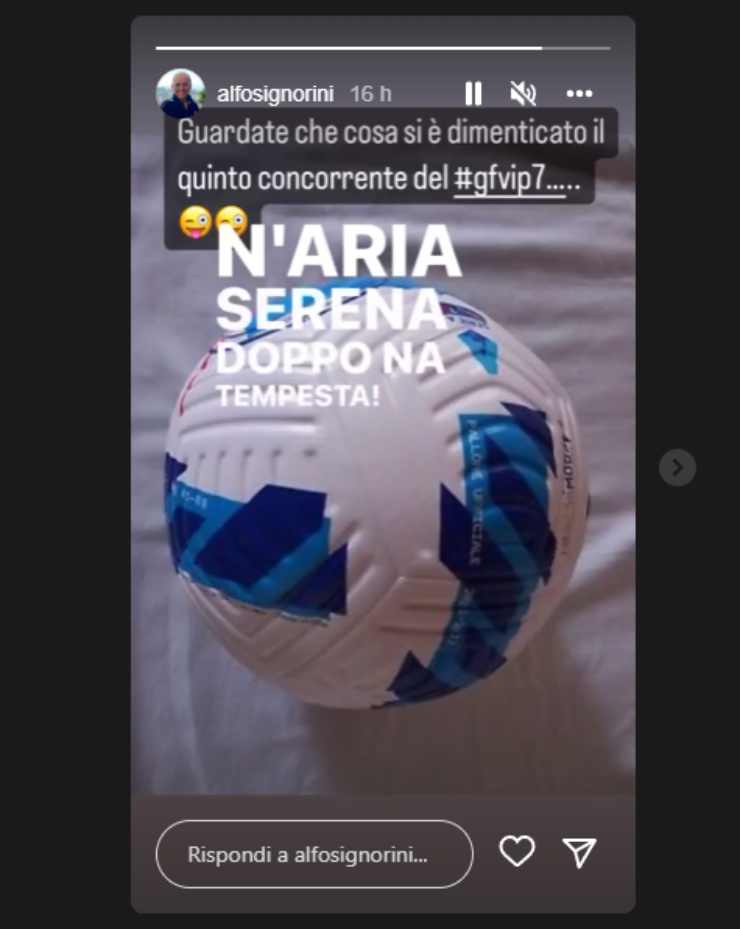Open the alfosignorini username link

click(276, 94)
